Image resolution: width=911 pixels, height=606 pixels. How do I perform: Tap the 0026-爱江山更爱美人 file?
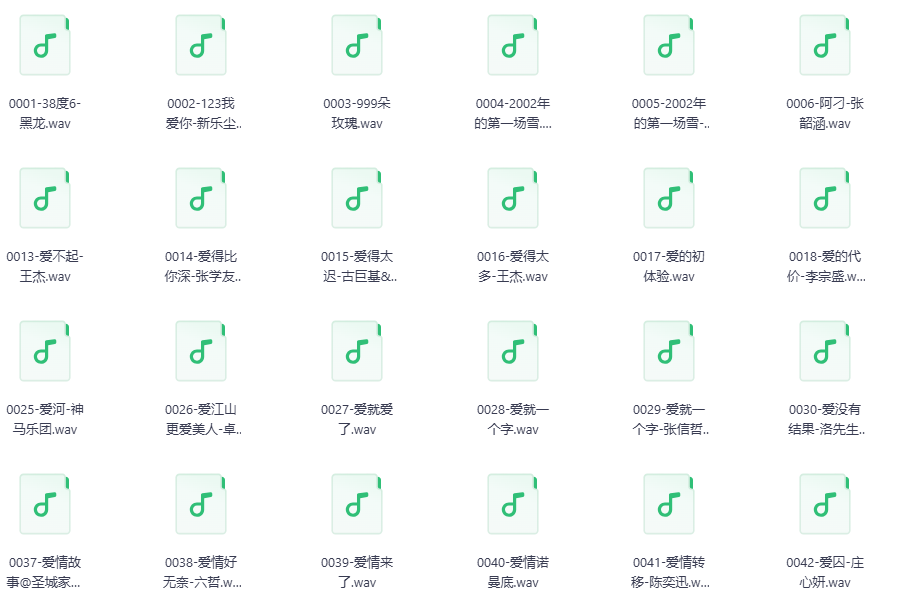201,352
